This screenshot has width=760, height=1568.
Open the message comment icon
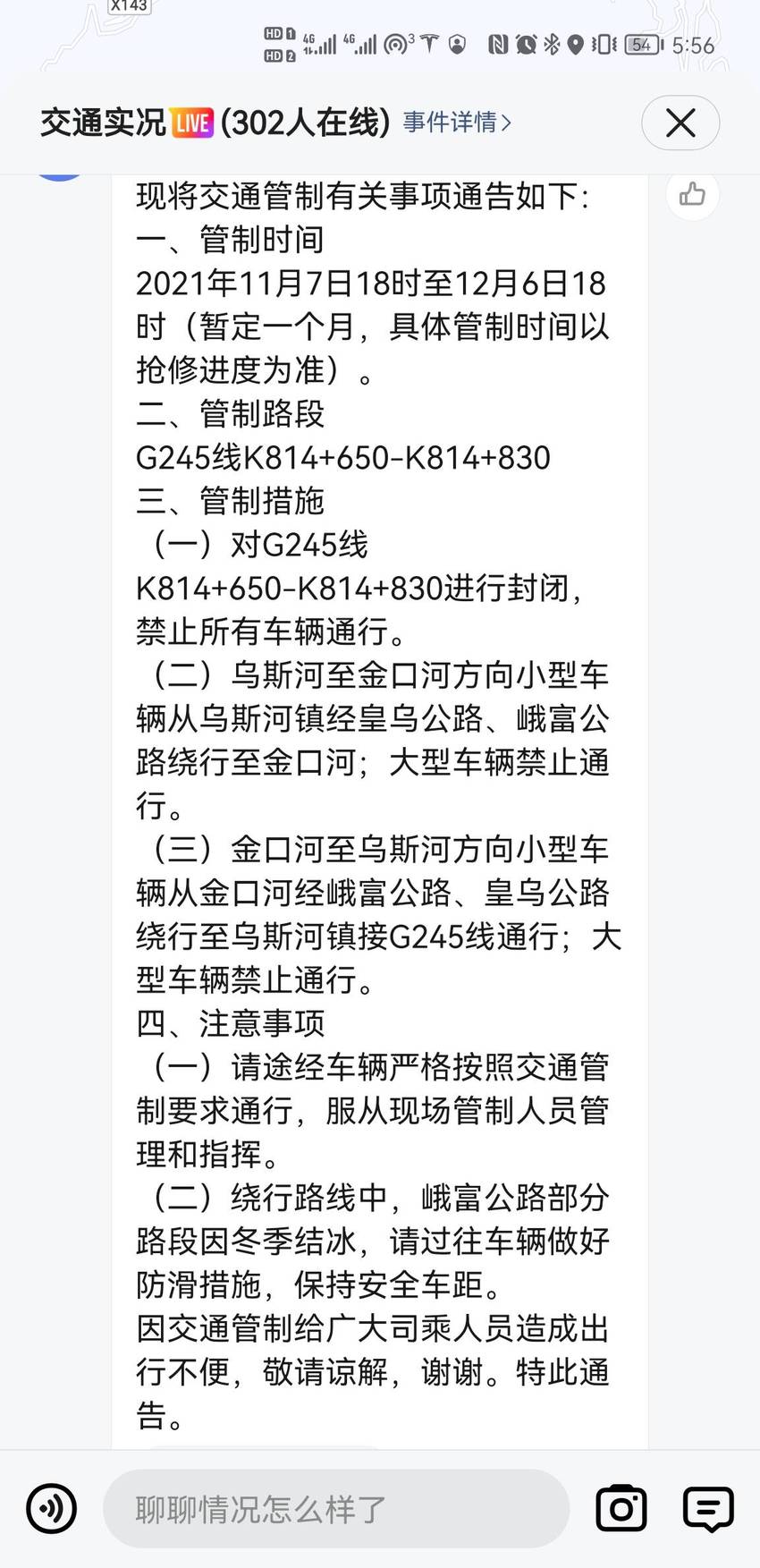708,1509
